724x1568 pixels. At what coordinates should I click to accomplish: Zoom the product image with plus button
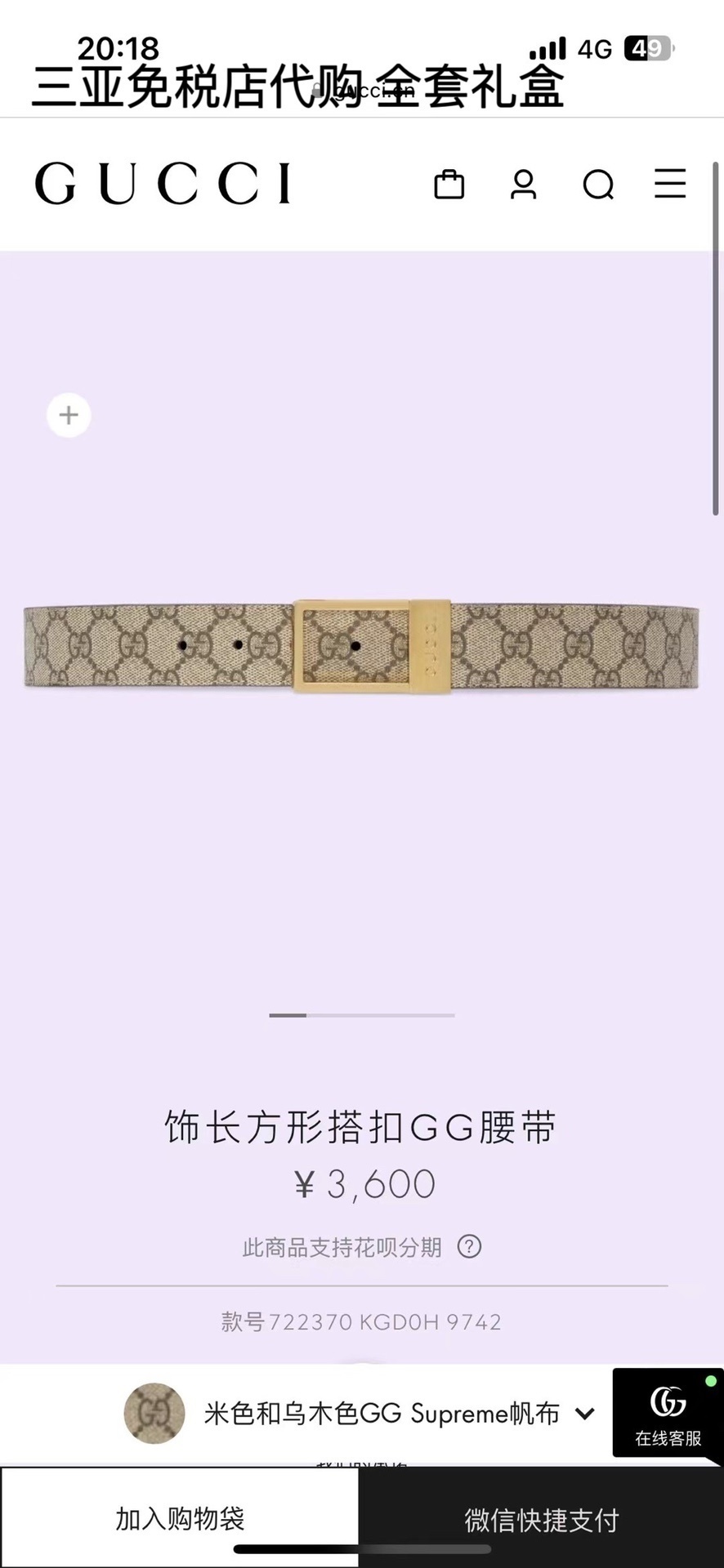pyautogui.click(x=69, y=415)
